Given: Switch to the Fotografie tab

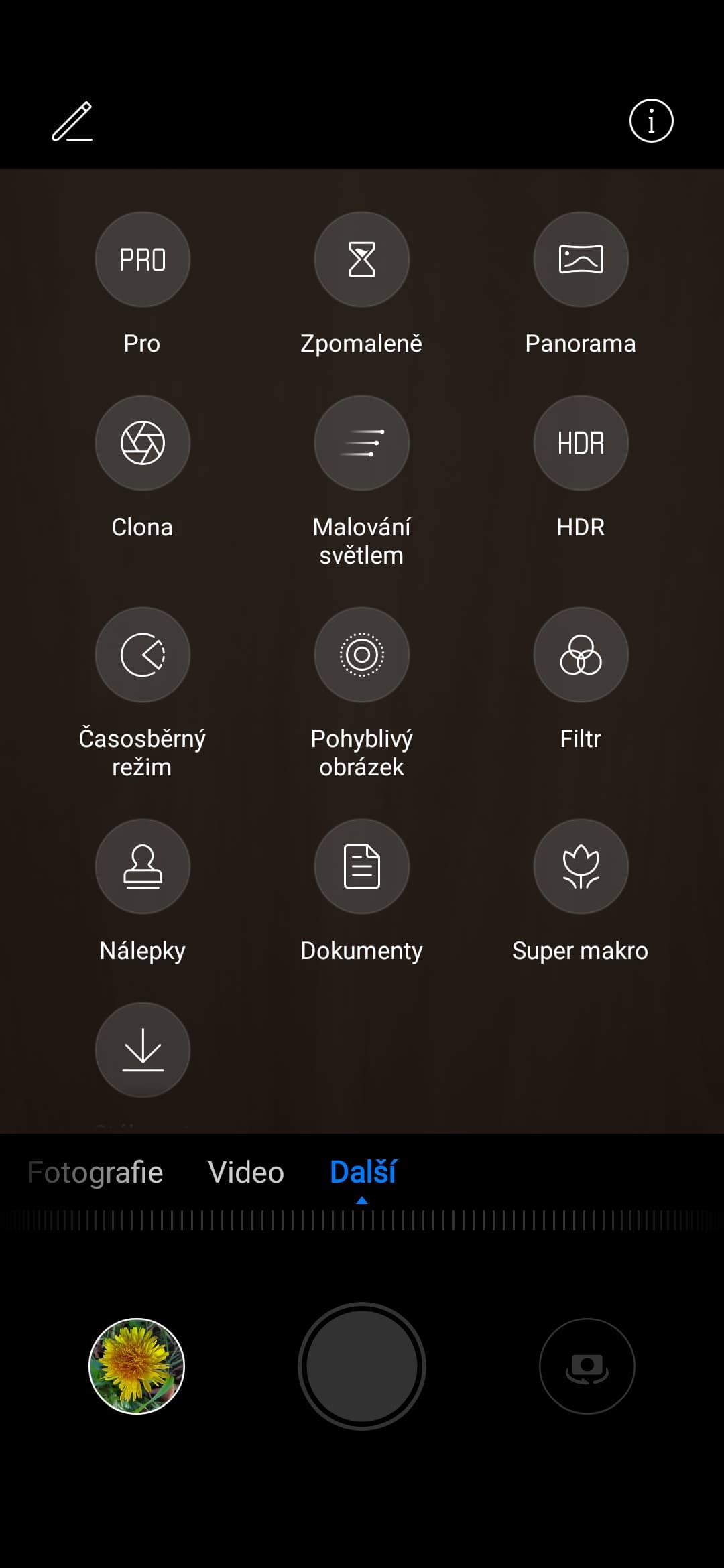Looking at the screenshot, I should click(95, 1173).
